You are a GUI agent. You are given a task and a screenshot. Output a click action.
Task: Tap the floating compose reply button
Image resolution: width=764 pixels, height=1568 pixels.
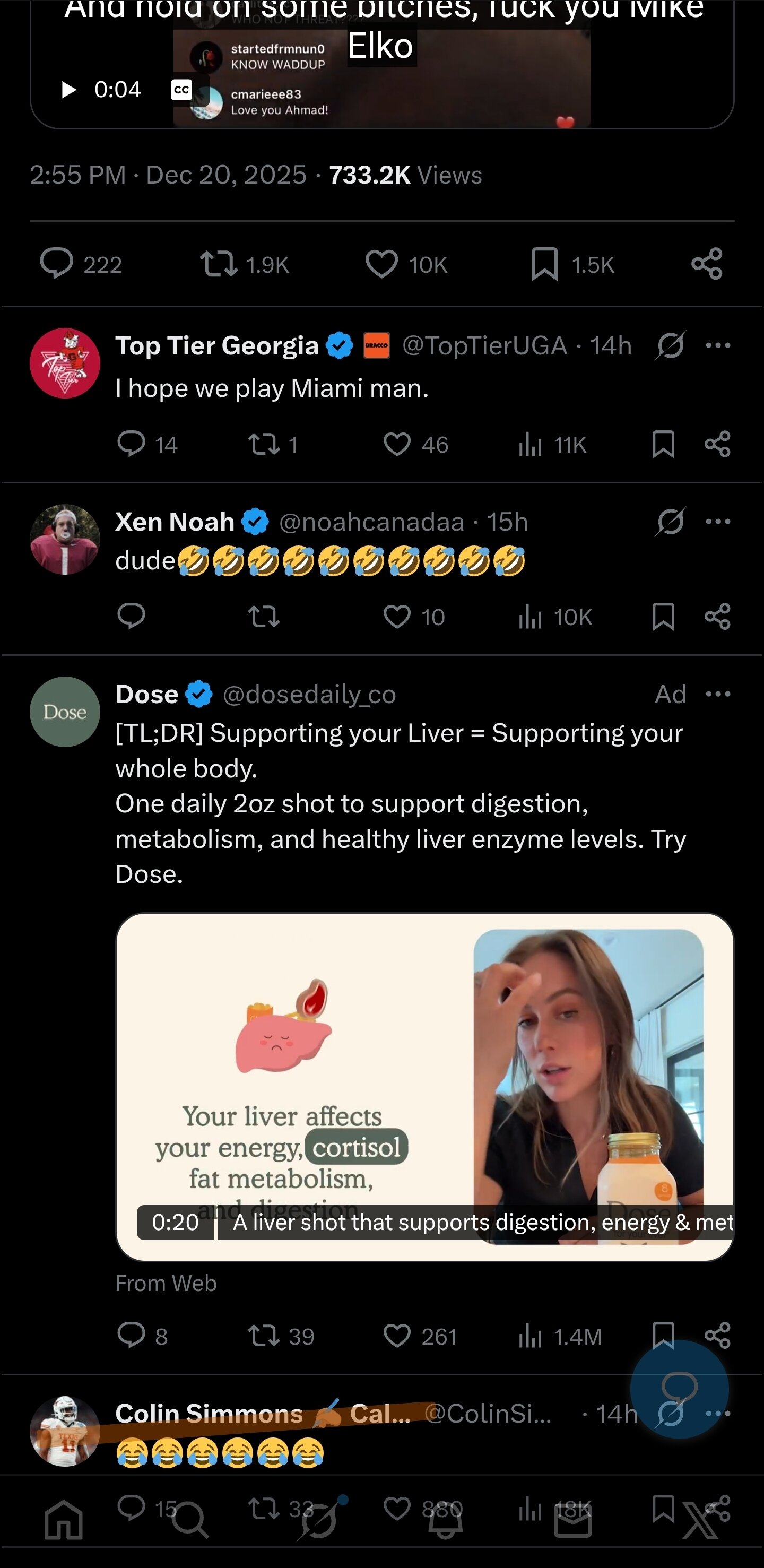[x=680, y=1389]
